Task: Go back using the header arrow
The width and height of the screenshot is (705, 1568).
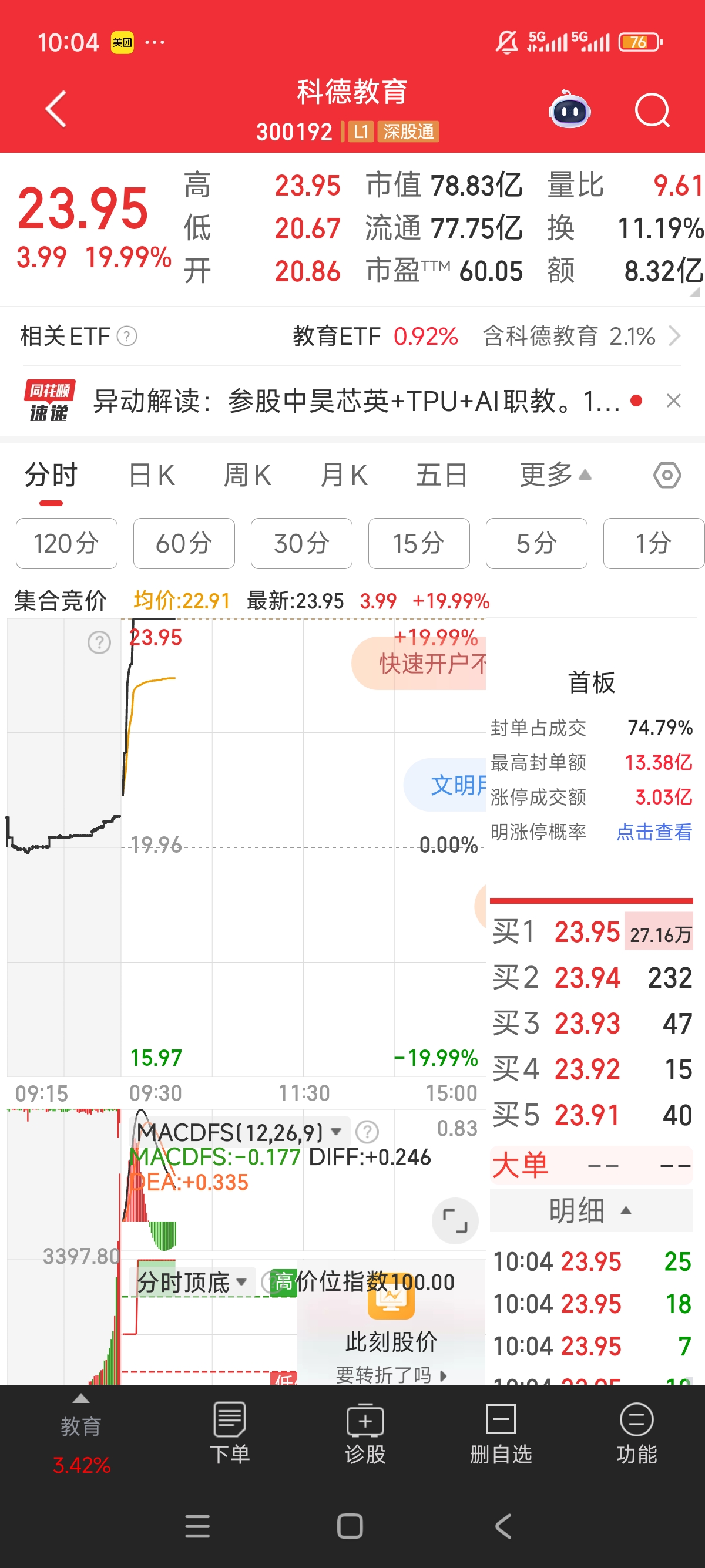Action: (55, 110)
